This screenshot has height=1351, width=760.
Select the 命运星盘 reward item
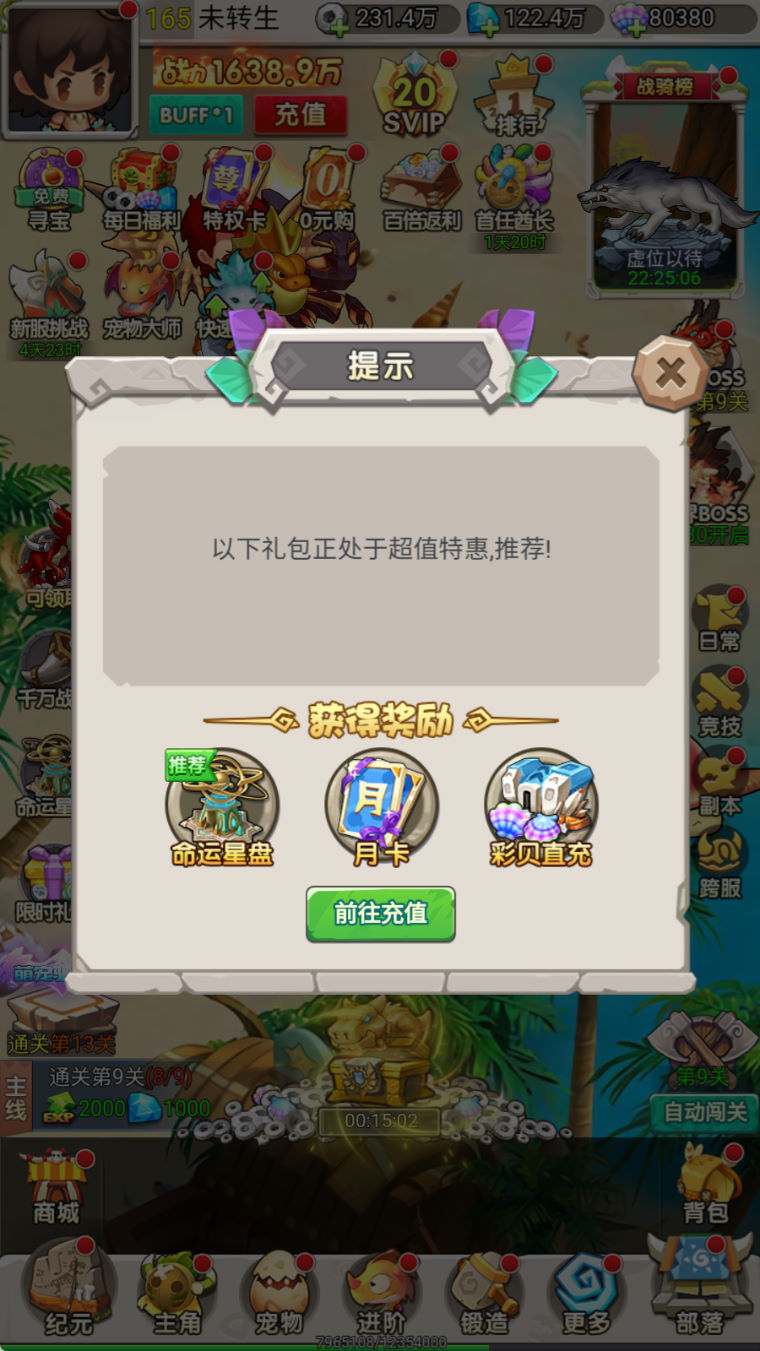221,807
